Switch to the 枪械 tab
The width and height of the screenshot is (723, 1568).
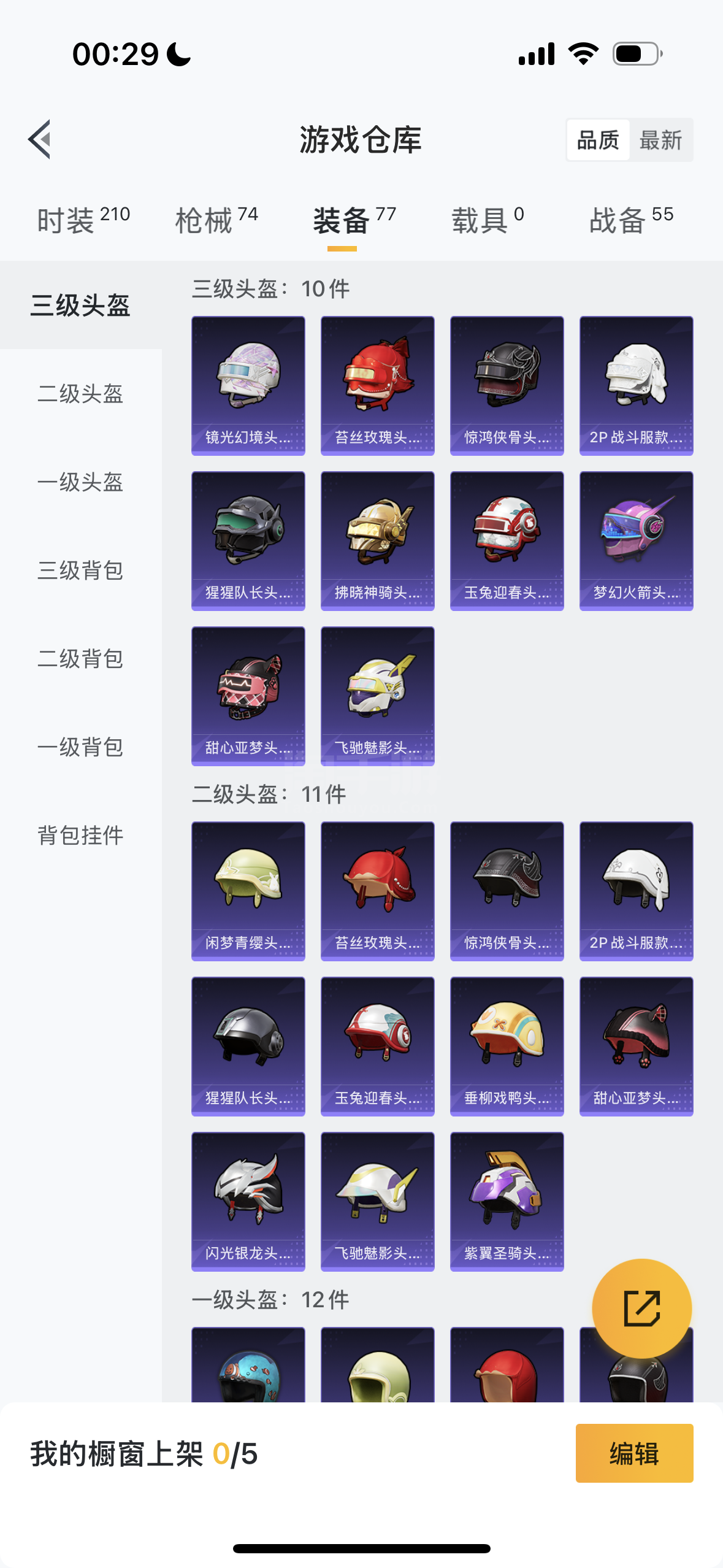[216, 220]
